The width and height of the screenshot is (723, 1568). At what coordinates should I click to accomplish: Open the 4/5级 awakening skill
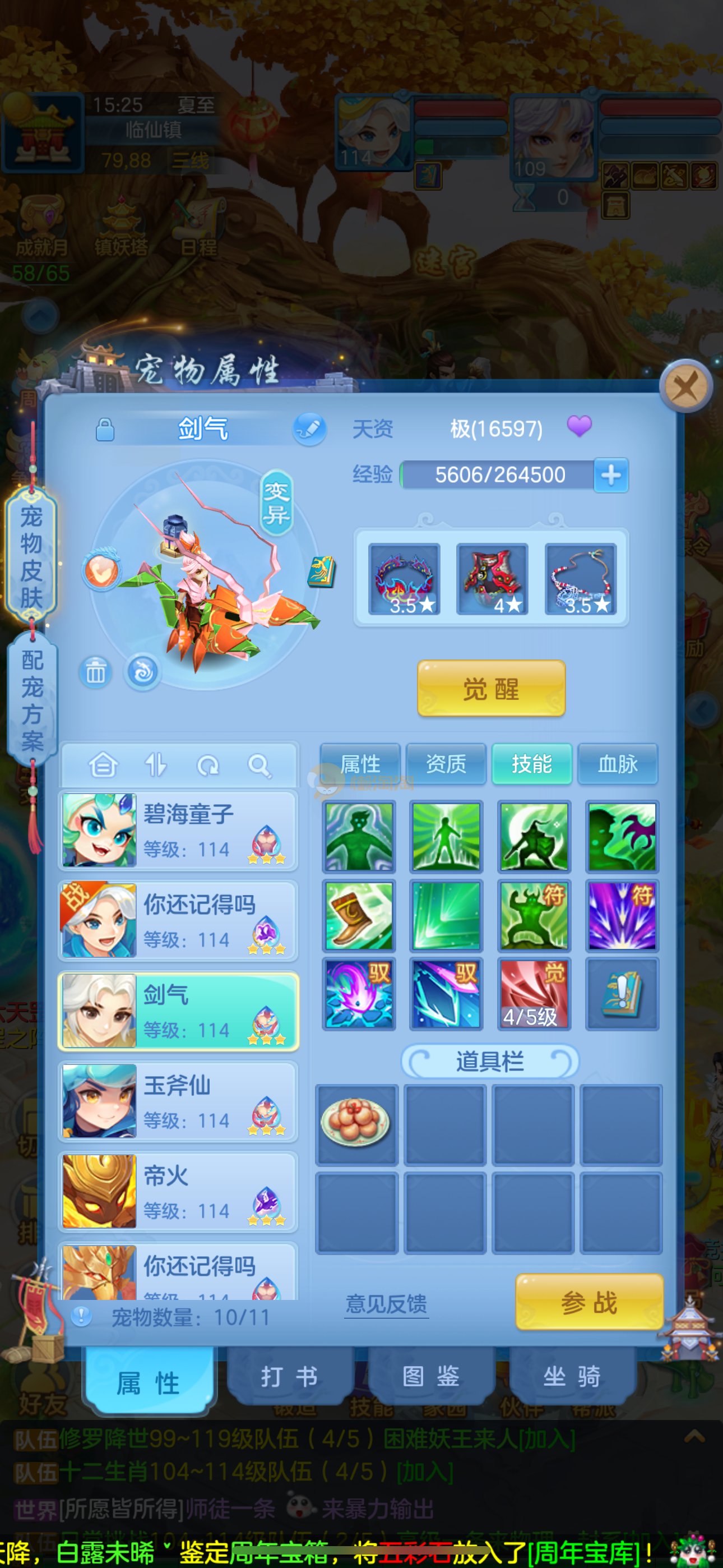534,994
